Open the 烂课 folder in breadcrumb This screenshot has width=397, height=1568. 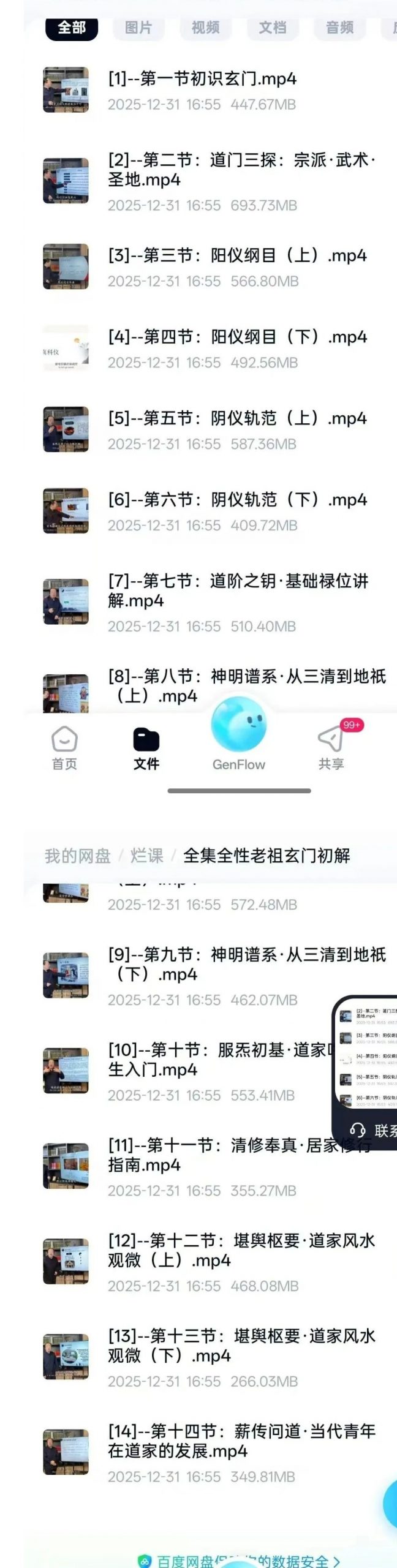pos(147,856)
